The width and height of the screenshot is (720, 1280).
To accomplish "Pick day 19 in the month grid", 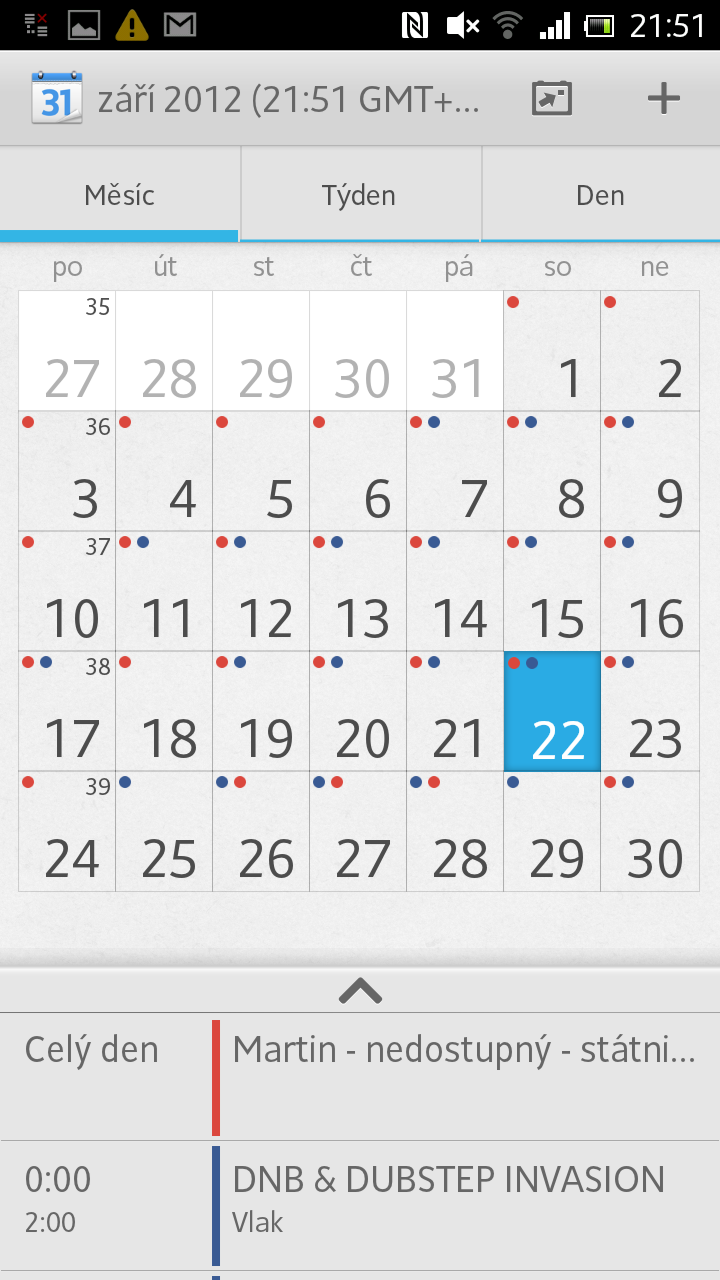I will coord(261,712).
